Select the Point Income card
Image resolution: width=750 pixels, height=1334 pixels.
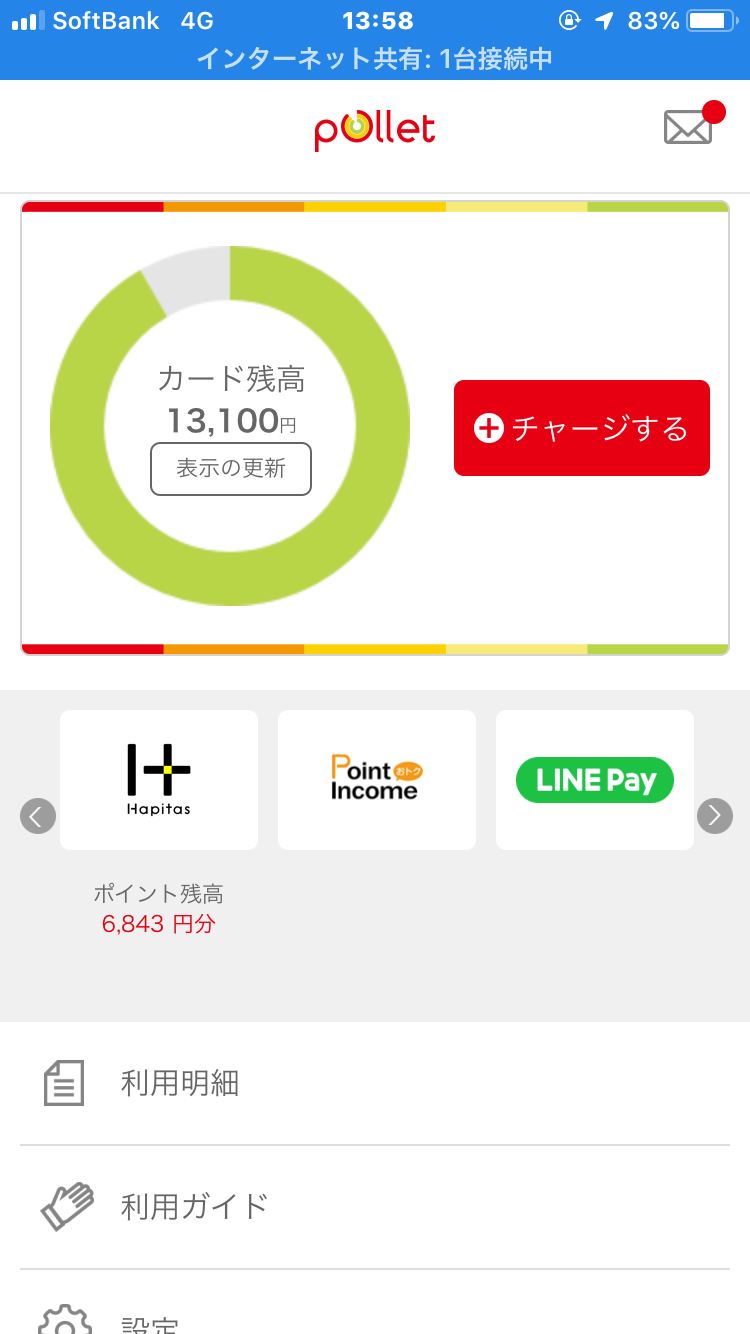tap(376, 780)
